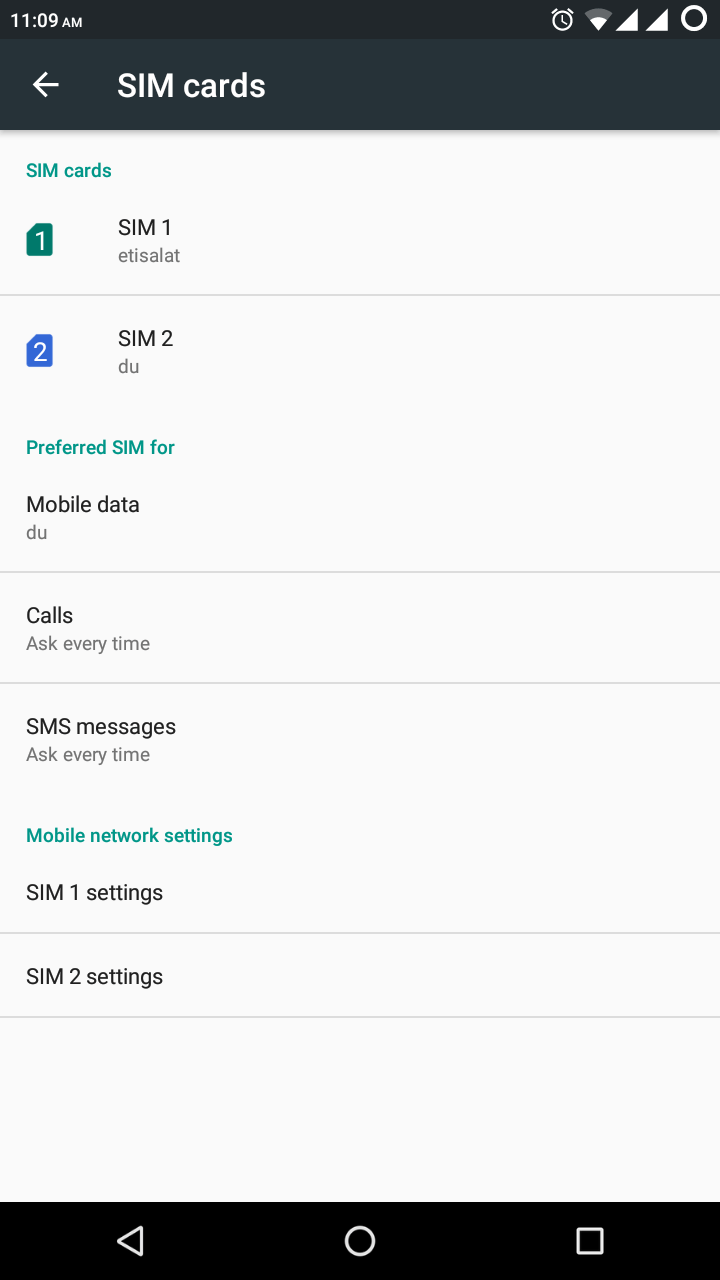Tap the Preferred SIM for heading

(100, 447)
